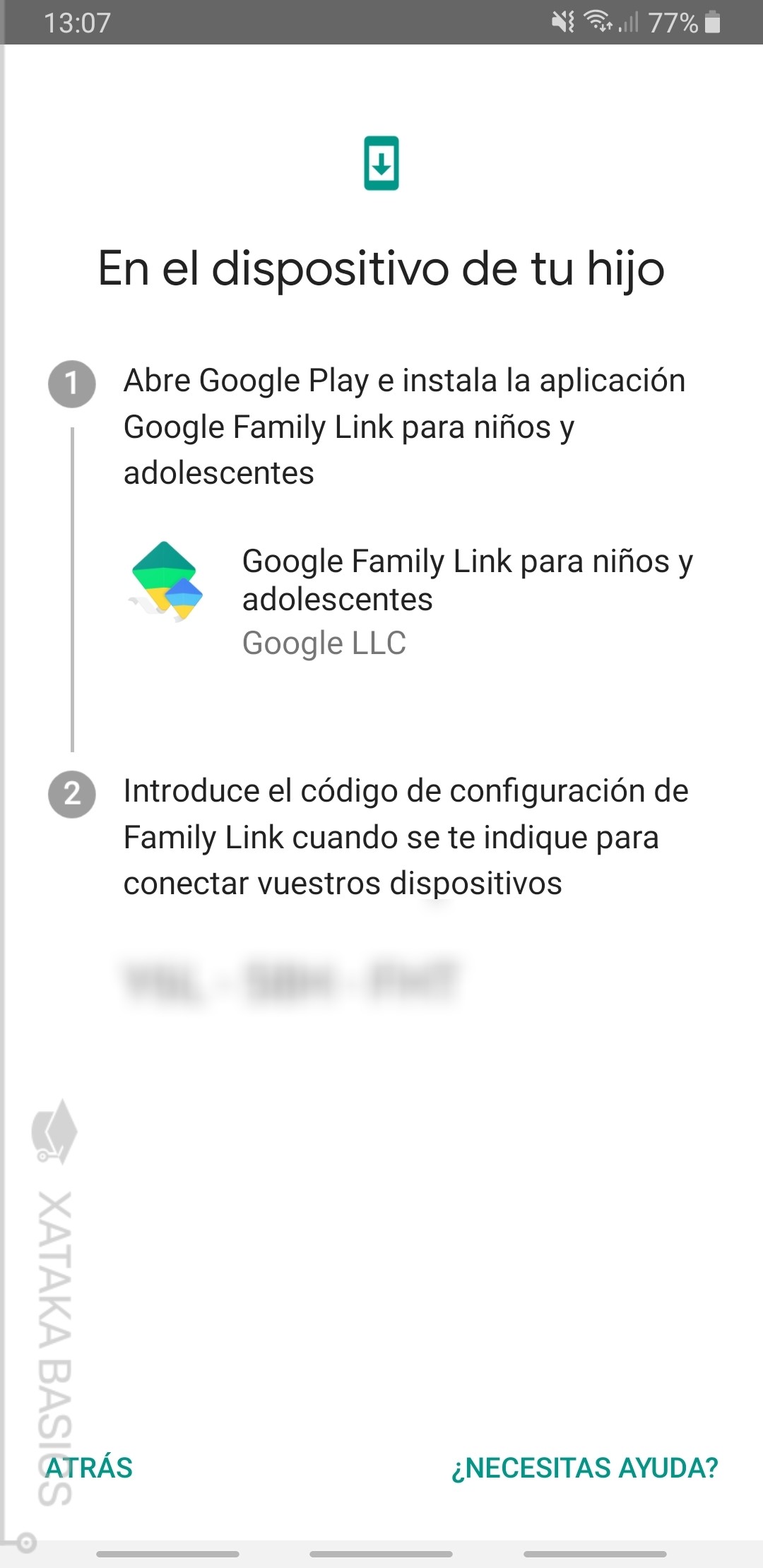Open Google Play via the app listing row
763x1568 pixels.
point(424,597)
